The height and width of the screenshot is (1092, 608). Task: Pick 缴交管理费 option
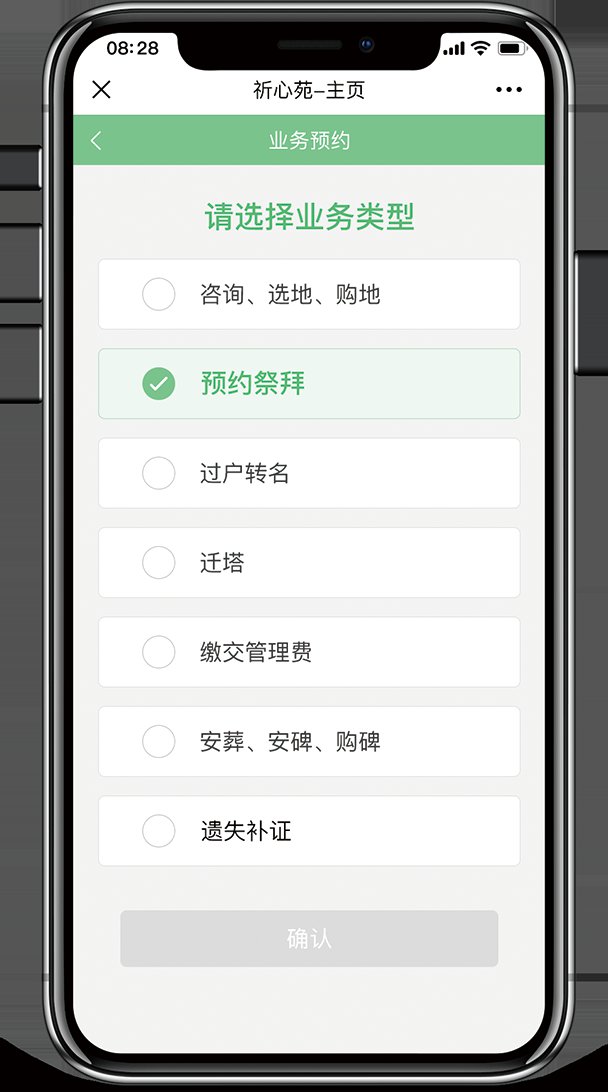[308, 652]
